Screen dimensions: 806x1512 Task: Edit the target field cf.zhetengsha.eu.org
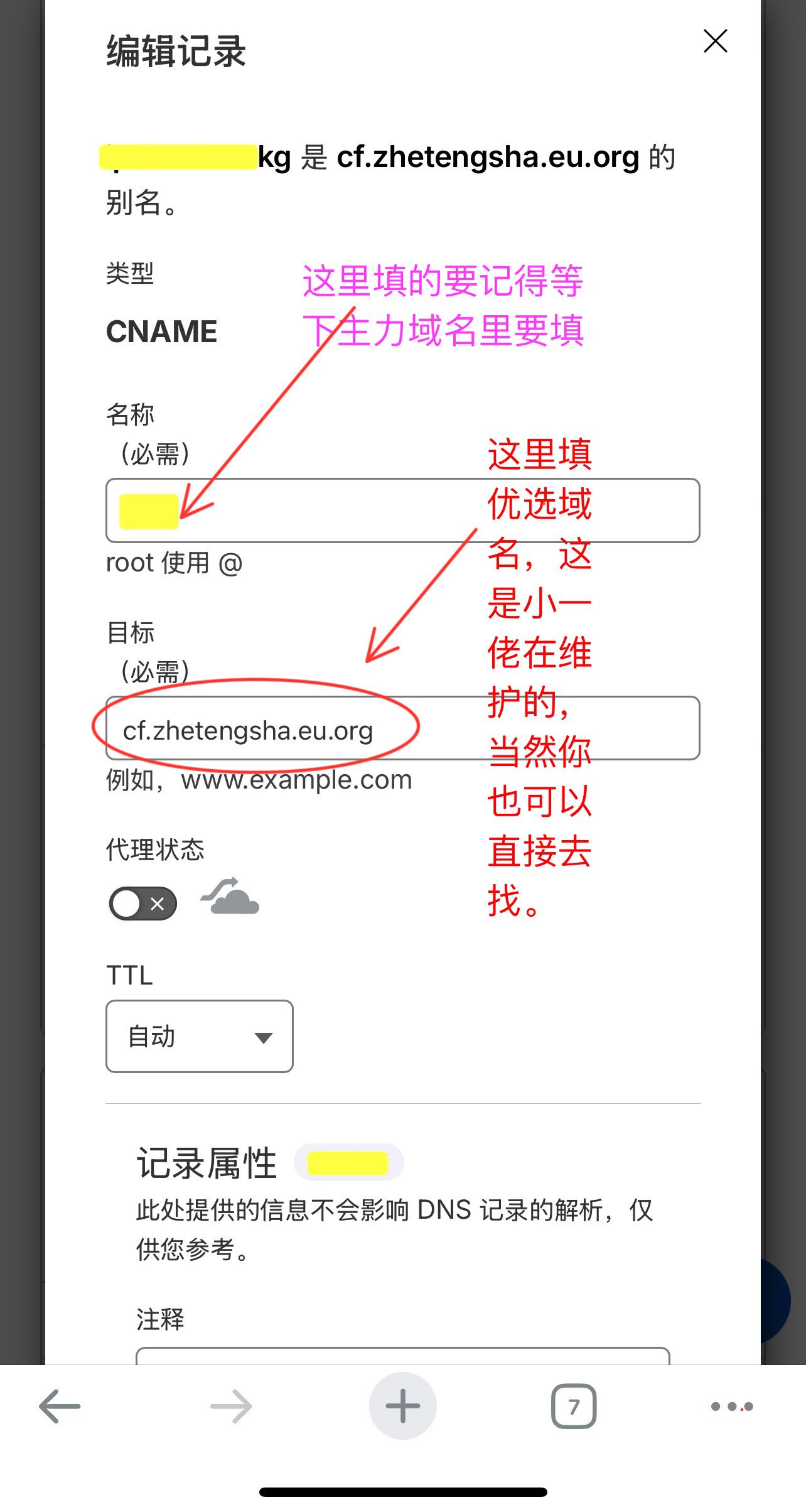click(x=402, y=728)
